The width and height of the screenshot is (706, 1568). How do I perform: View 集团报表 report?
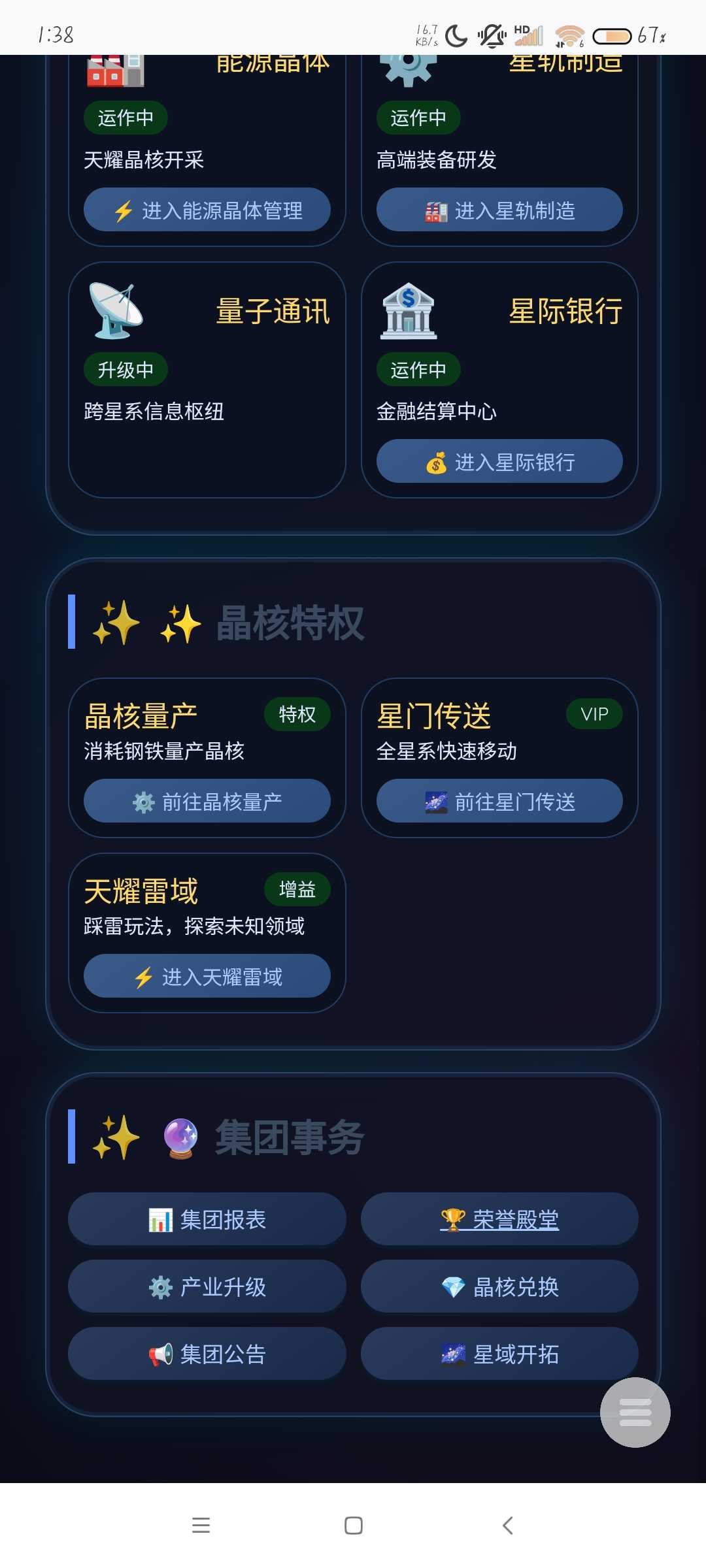click(x=207, y=1219)
